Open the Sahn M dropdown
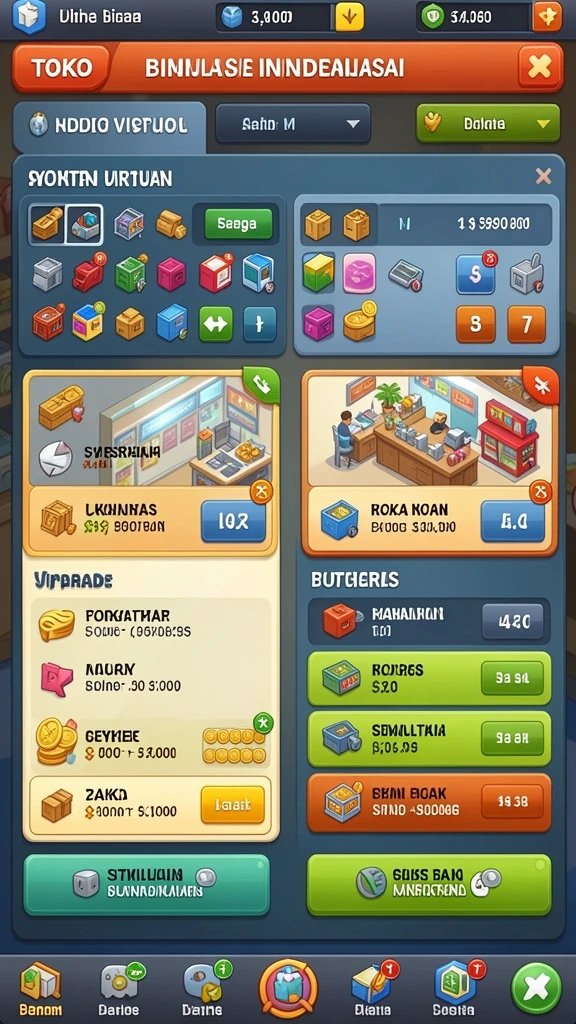576x1024 pixels. coord(293,123)
